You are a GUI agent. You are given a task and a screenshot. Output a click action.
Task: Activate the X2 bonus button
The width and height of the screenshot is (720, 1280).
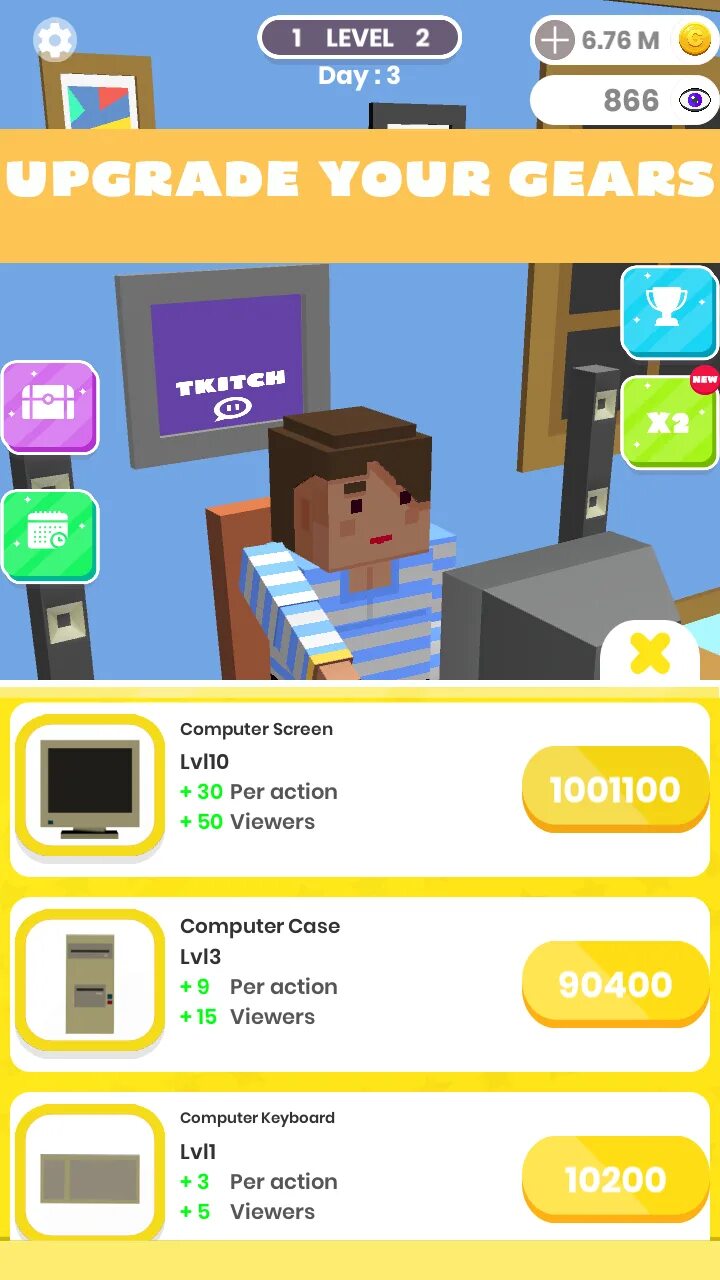pos(669,422)
